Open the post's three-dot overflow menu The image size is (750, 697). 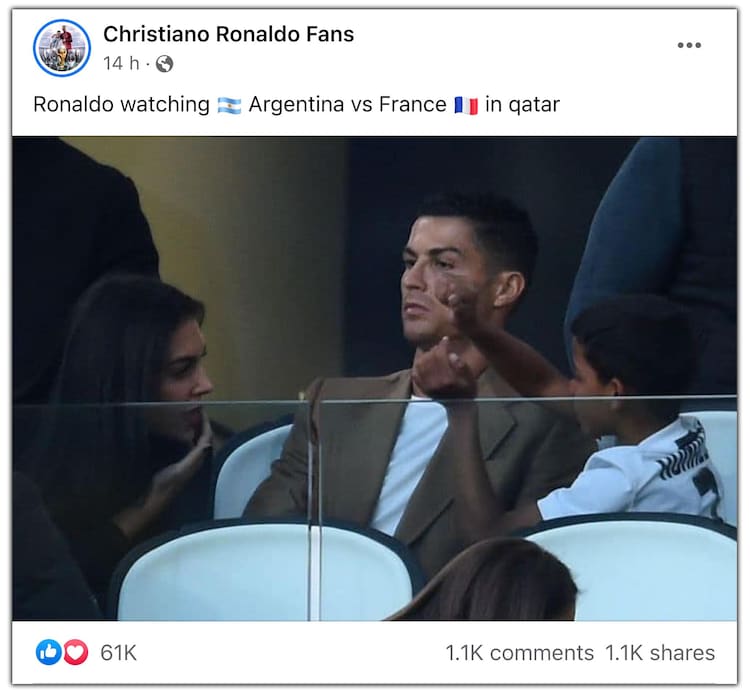(x=689, y=45)
